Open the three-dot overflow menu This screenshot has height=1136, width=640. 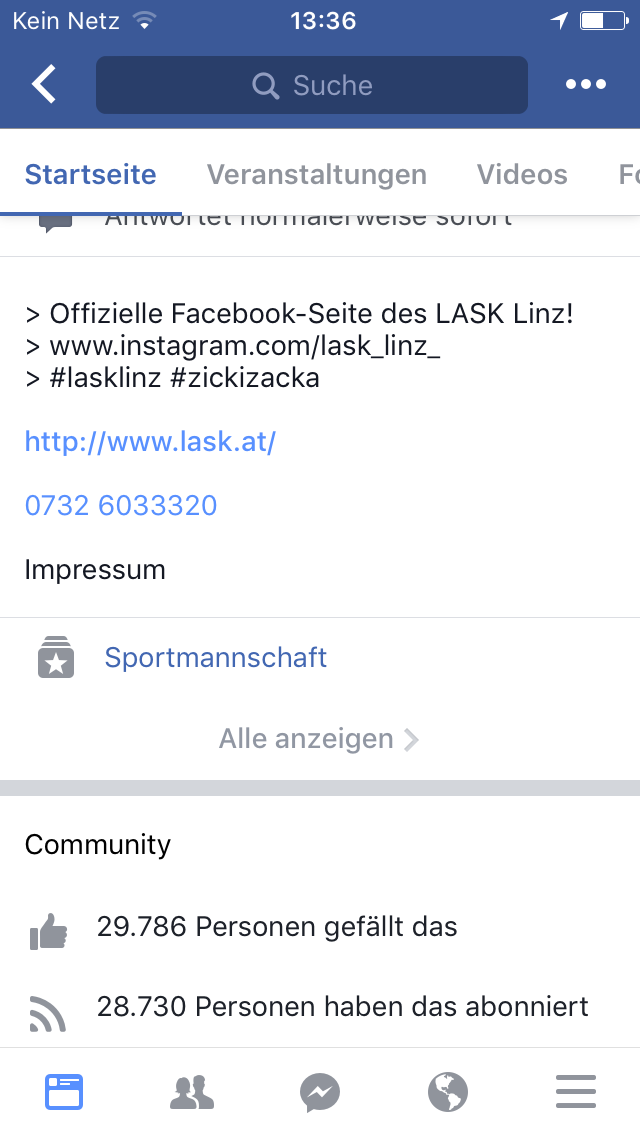pos(586,84)
